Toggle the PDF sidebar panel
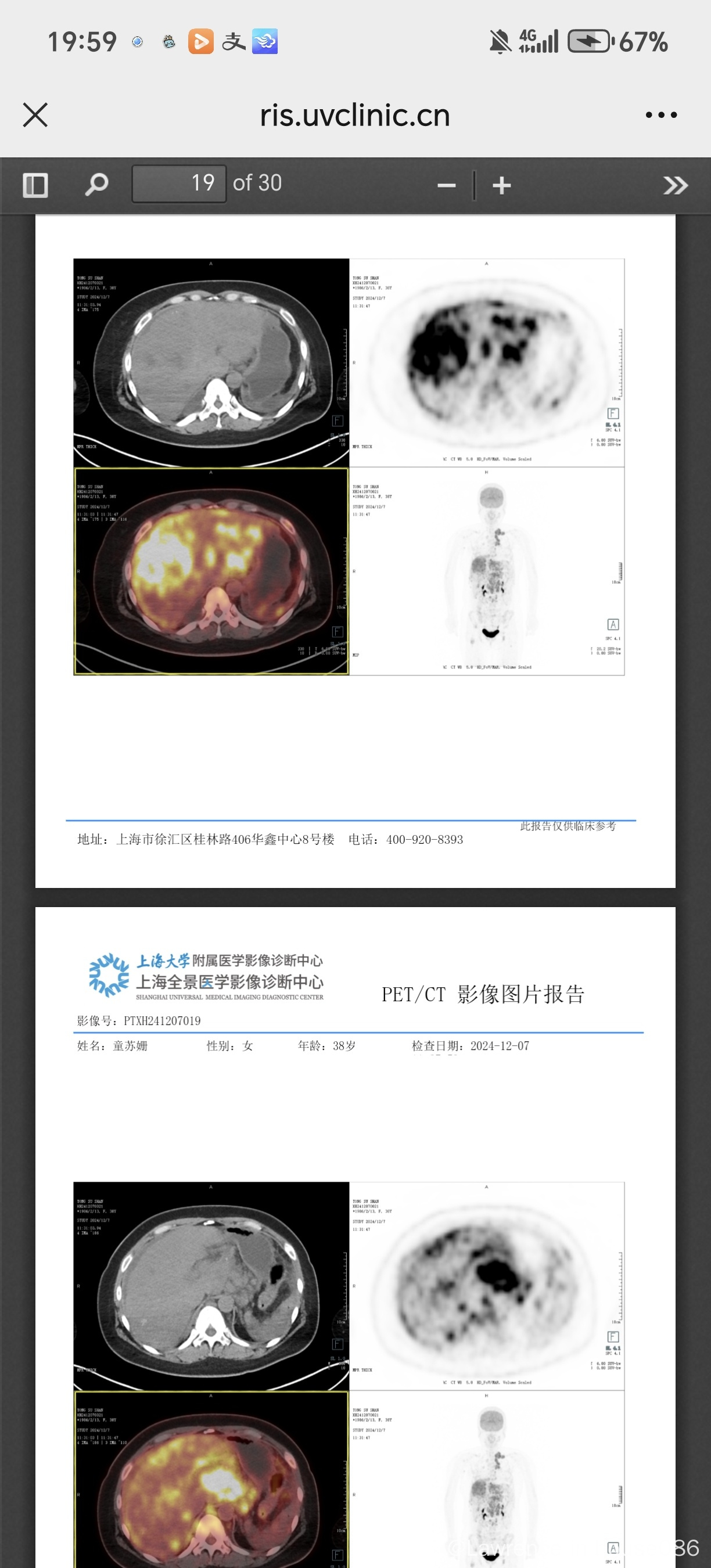 point(35,185)
